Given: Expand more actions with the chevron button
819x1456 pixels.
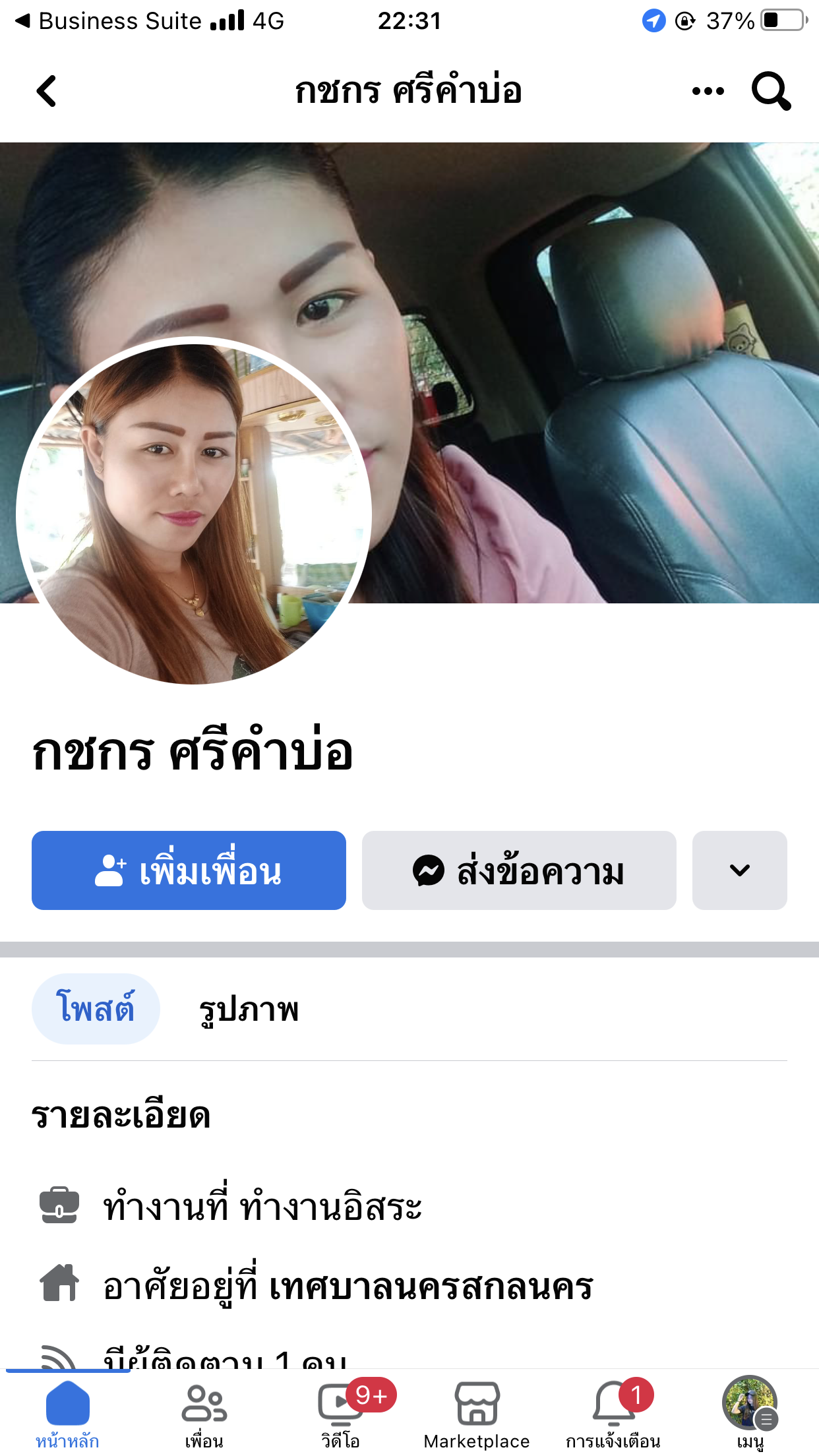Looking at the screenshot, I should 739,870.
